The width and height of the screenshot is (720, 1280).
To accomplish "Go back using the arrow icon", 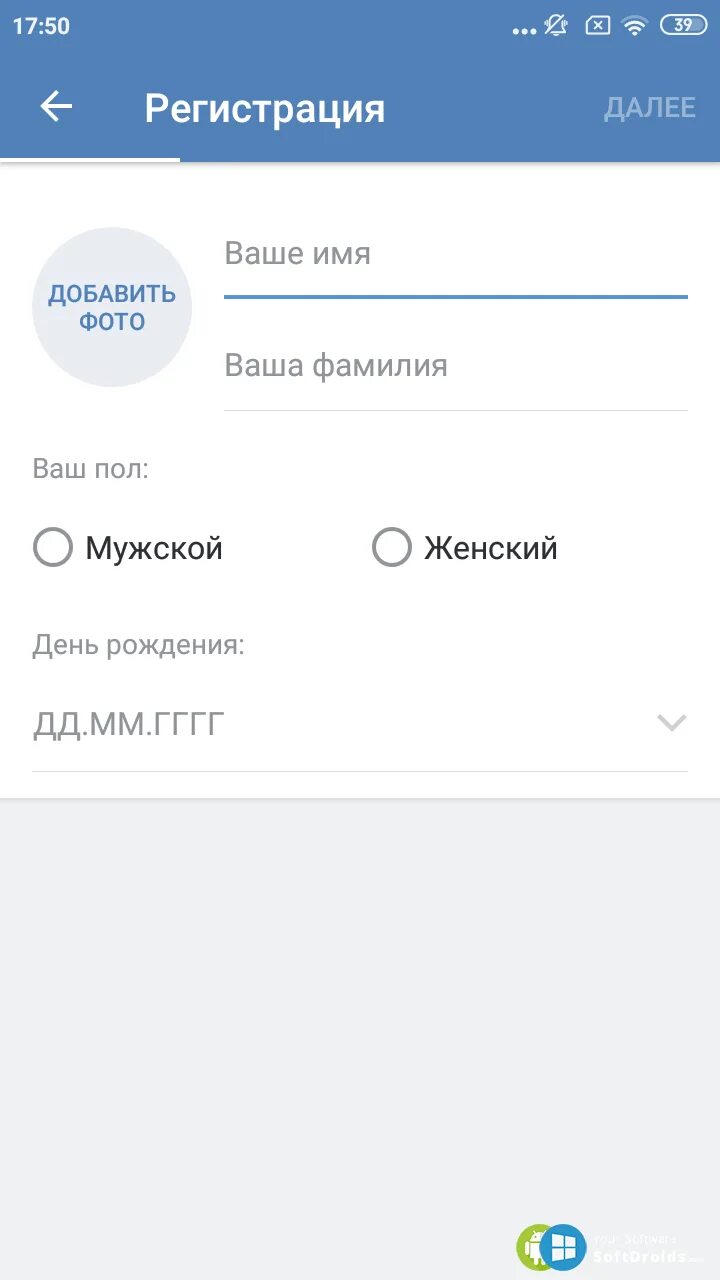I will [x=56, y=107].
